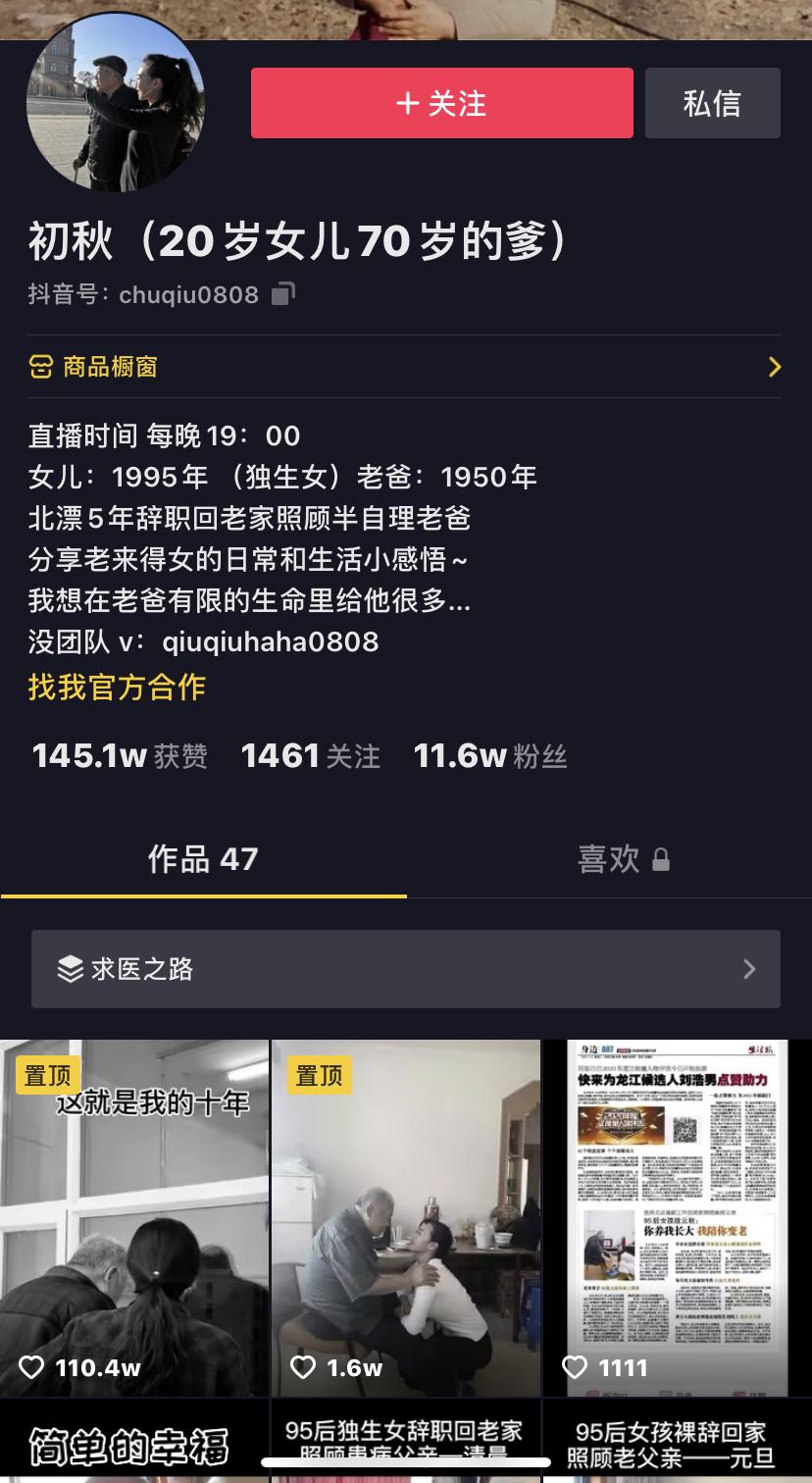Viewport: 812px width, 1483px height.
Task: Tap the heart icon showing 110.4w likes
Action: coord(33,1365)
